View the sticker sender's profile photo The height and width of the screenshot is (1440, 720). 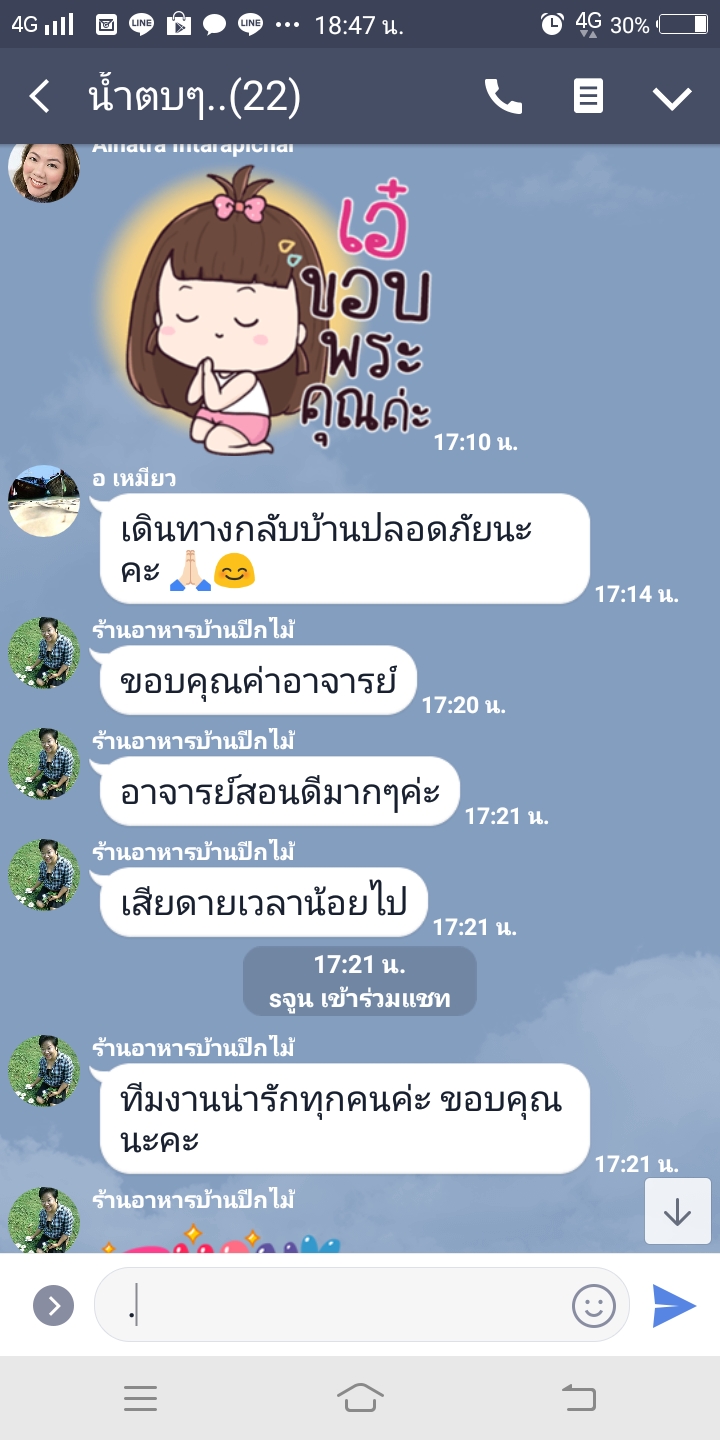44,170
